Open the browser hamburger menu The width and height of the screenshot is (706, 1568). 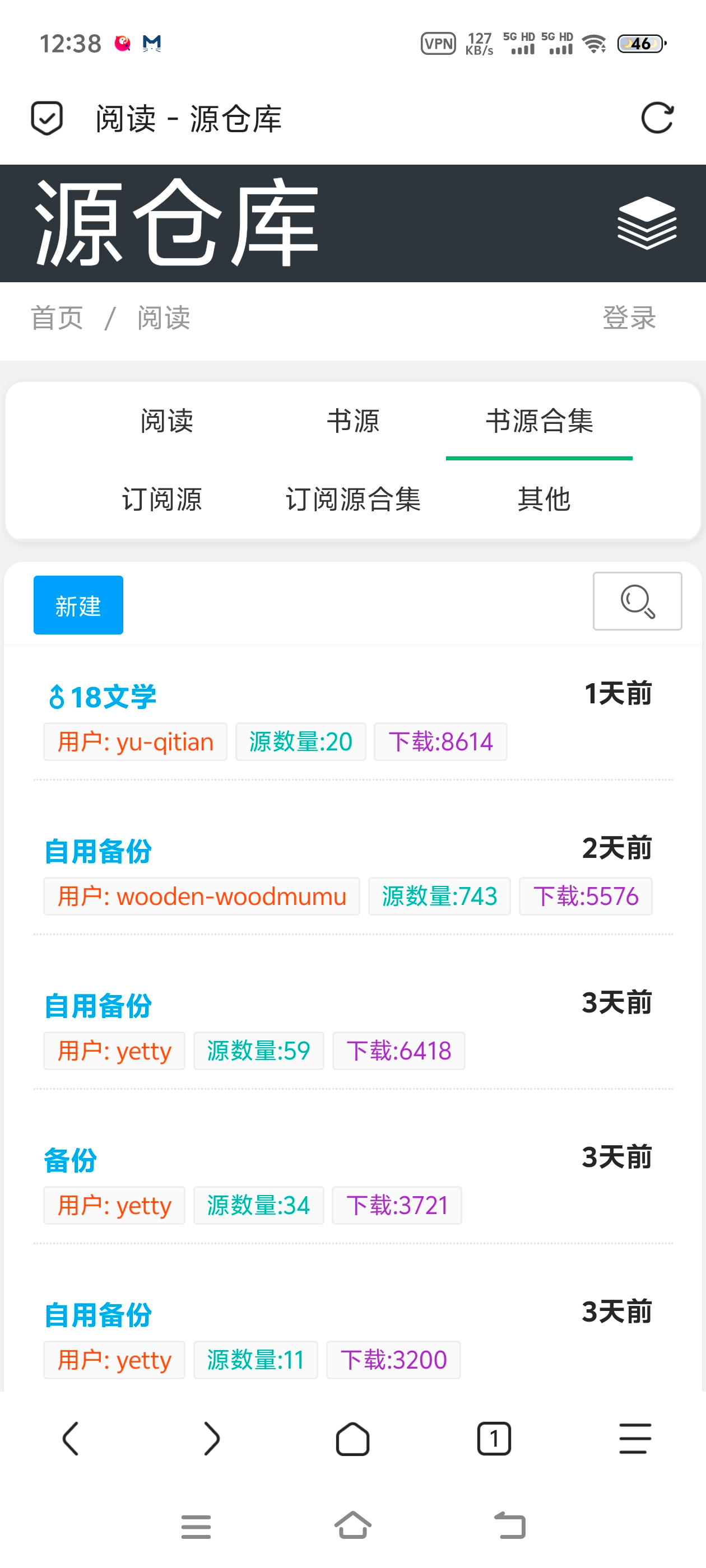coord(635,1439)
